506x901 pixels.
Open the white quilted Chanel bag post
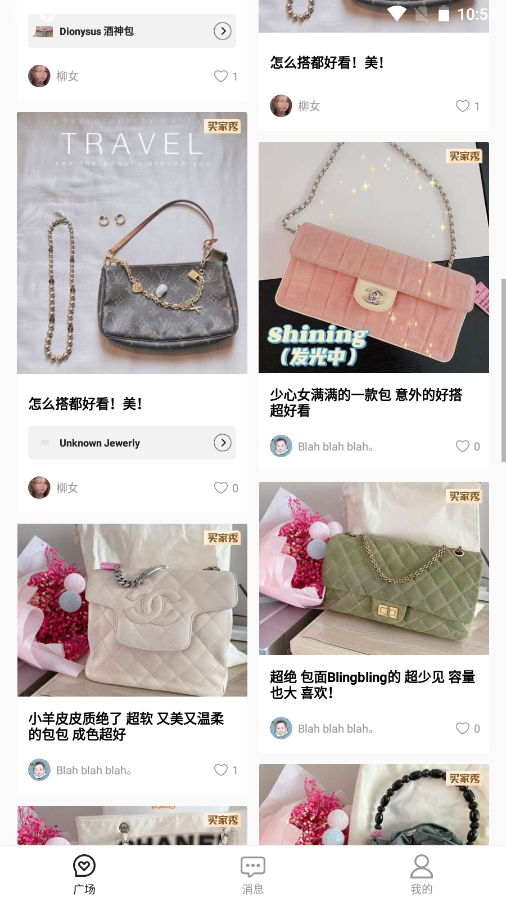132,610
